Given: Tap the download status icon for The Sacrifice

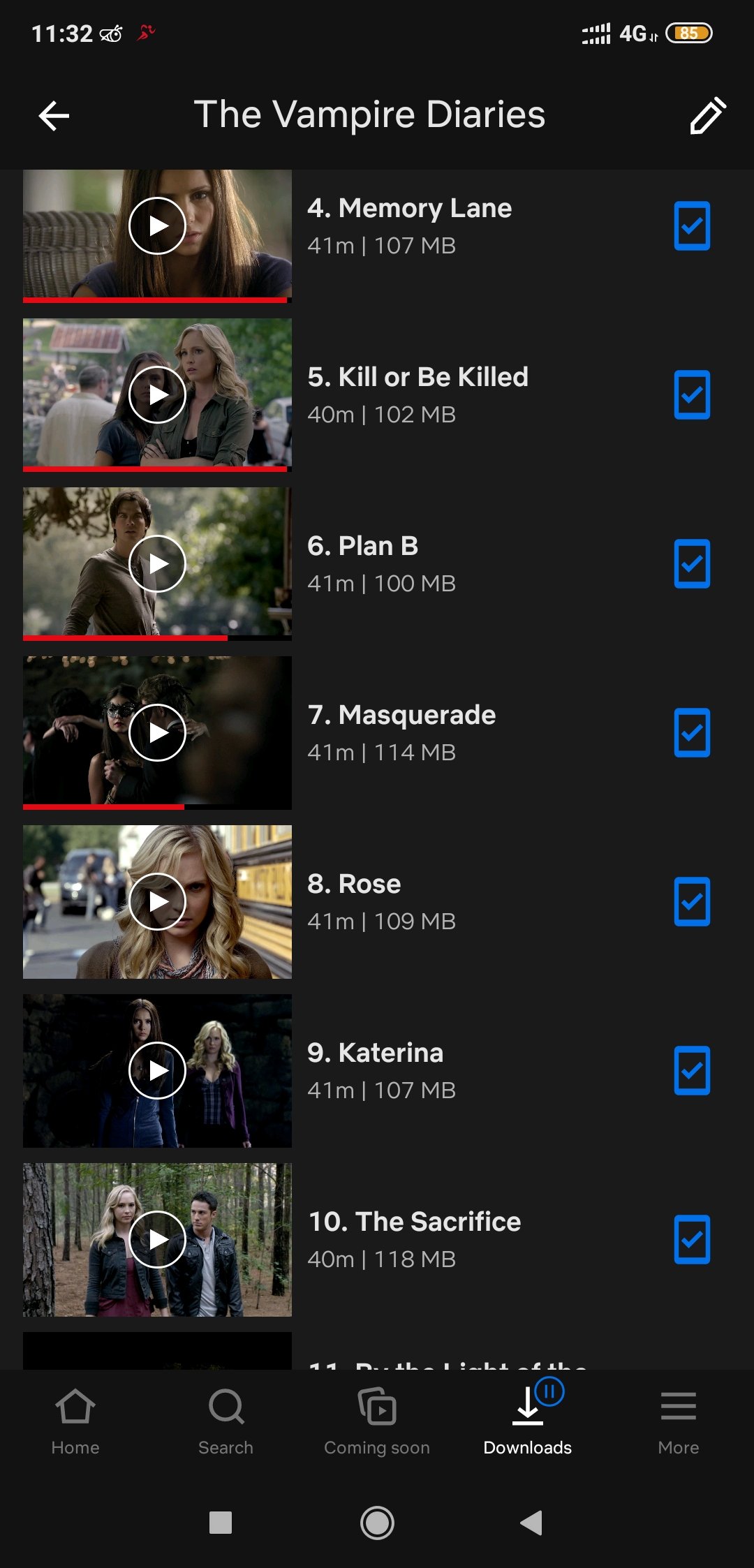Looking at the screenshot, I should click(692, 1240).
